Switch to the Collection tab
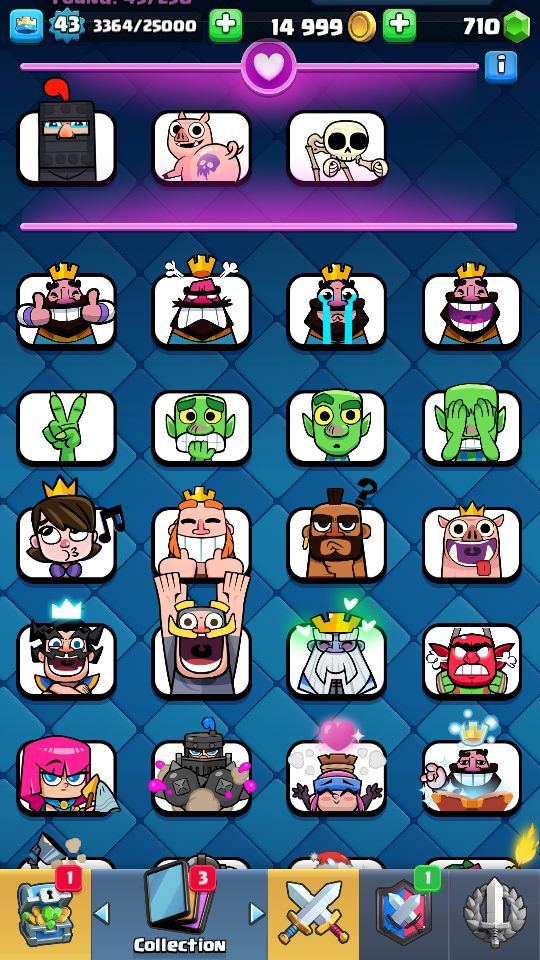 [x=179, y=914]
